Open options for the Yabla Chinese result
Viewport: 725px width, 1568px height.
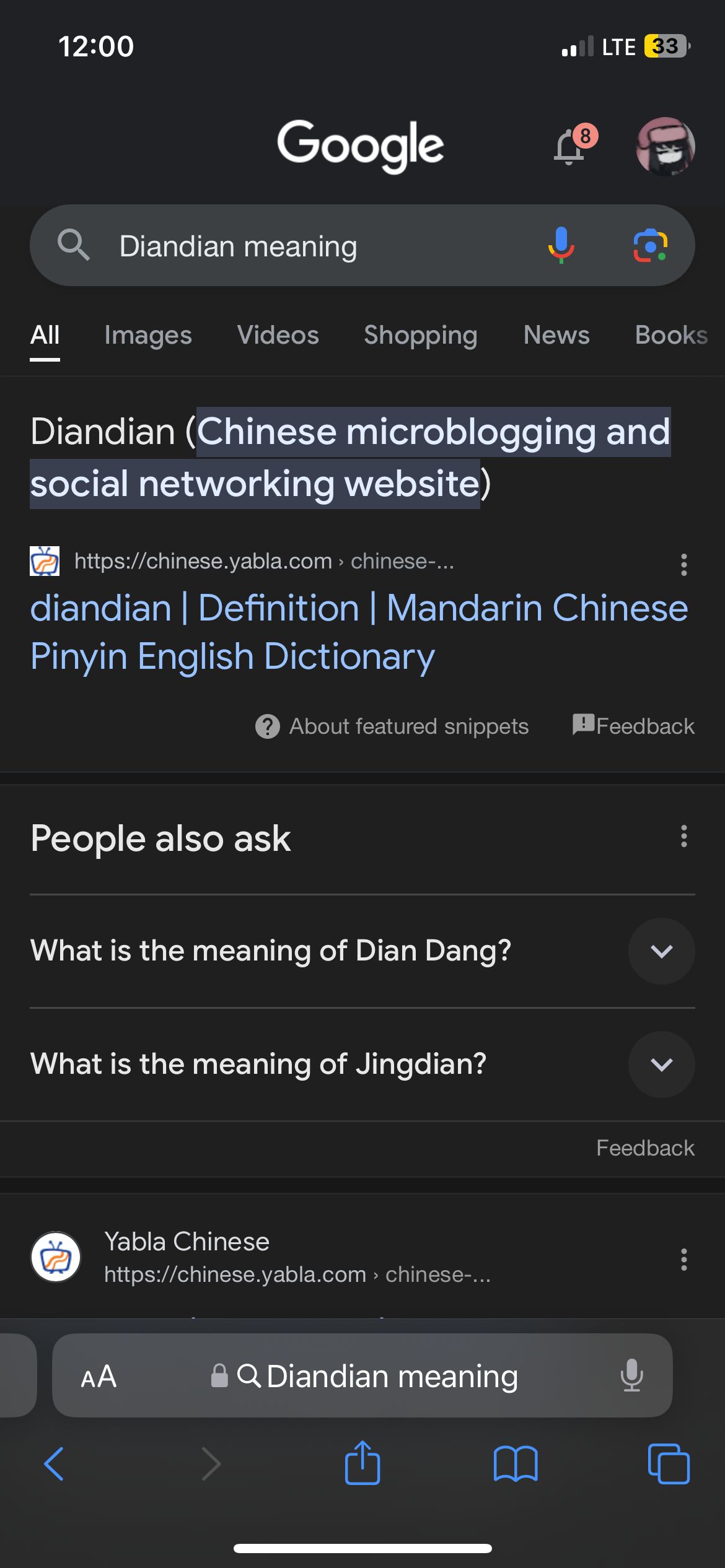point(684,1260)
